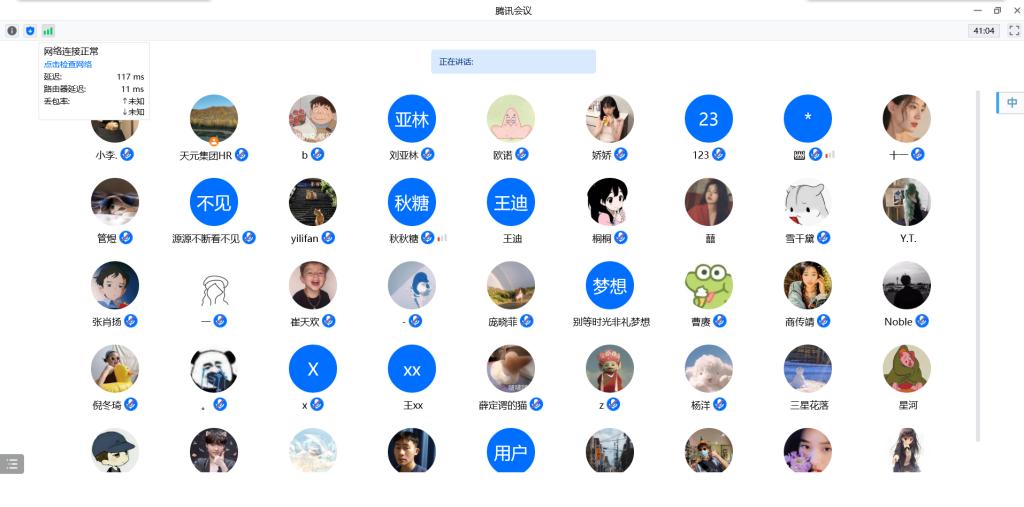Select participant 张肖扬

pos(115,286)
